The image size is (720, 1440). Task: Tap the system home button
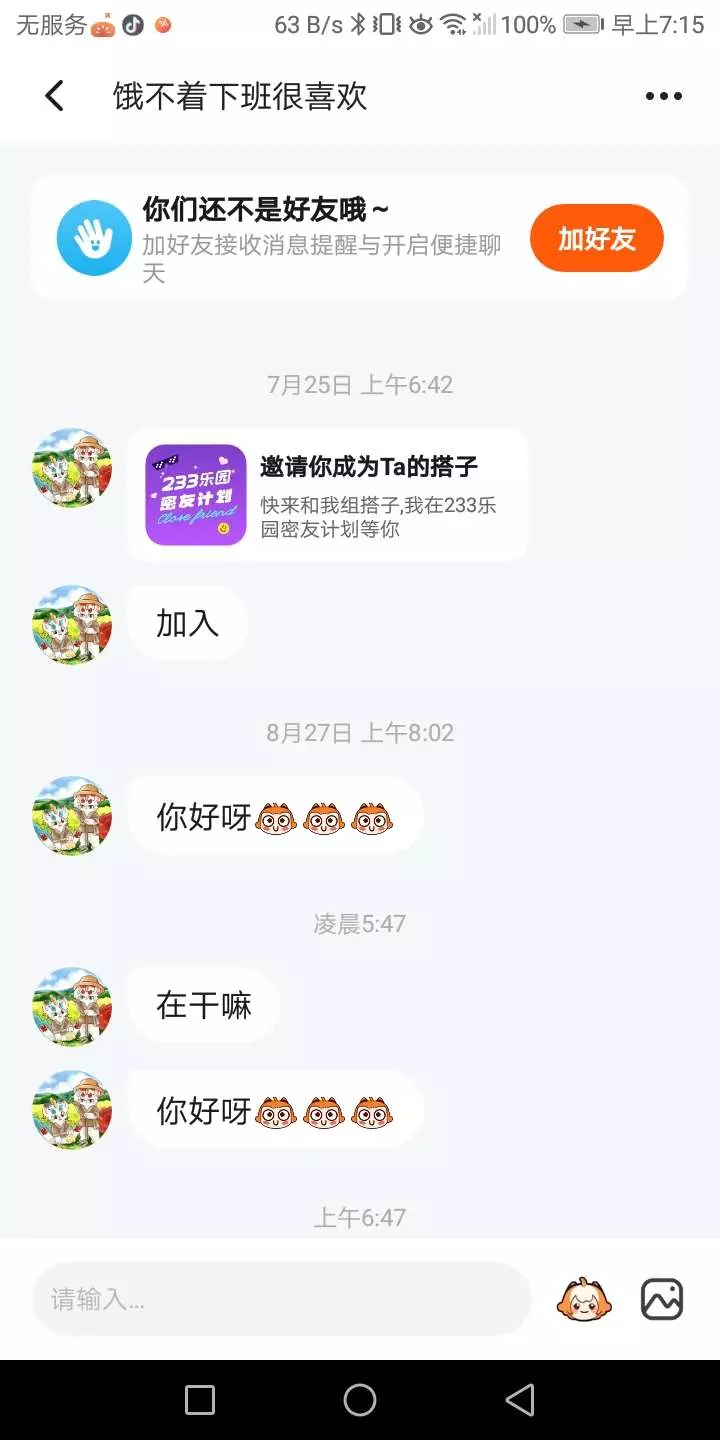click(x=360, y=1400)
